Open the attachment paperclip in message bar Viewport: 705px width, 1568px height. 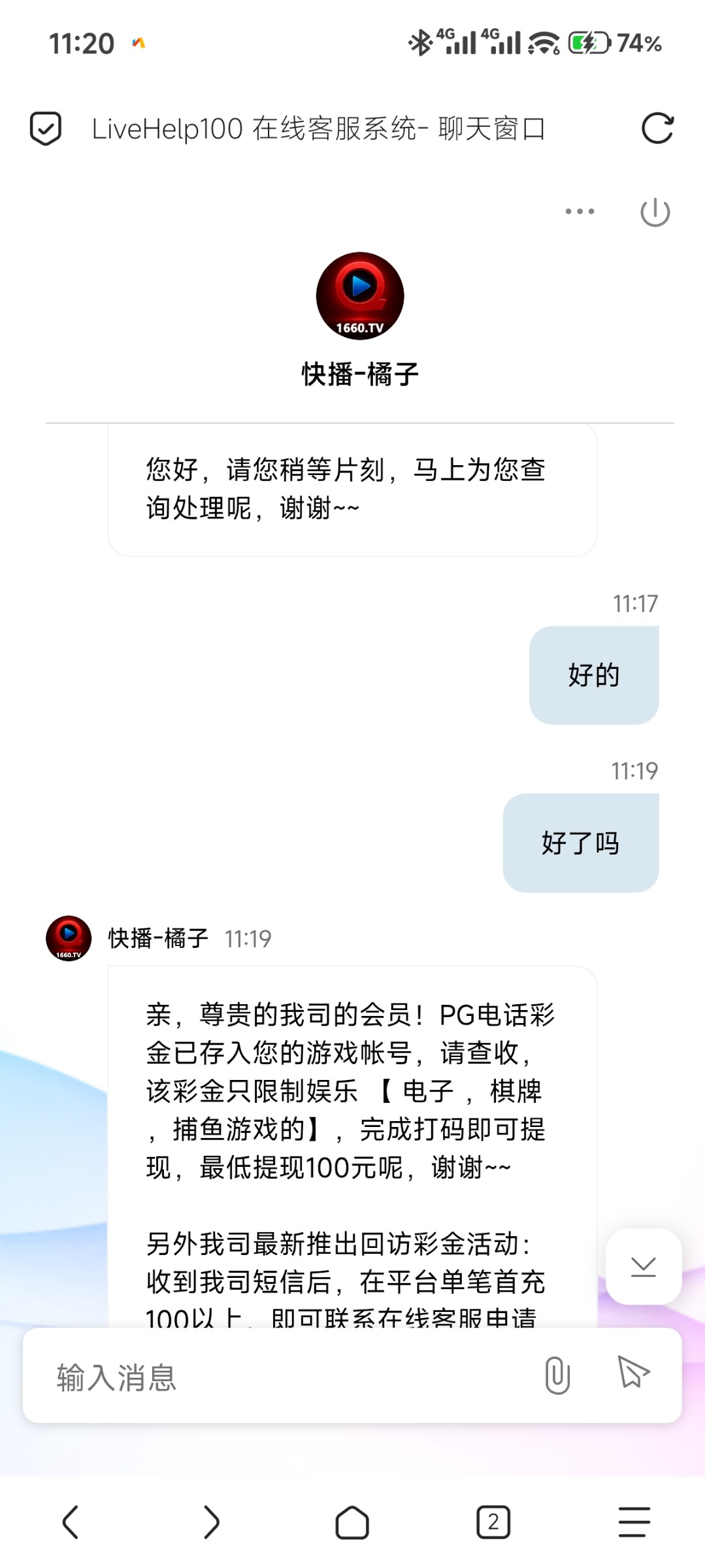(556, 1375)
